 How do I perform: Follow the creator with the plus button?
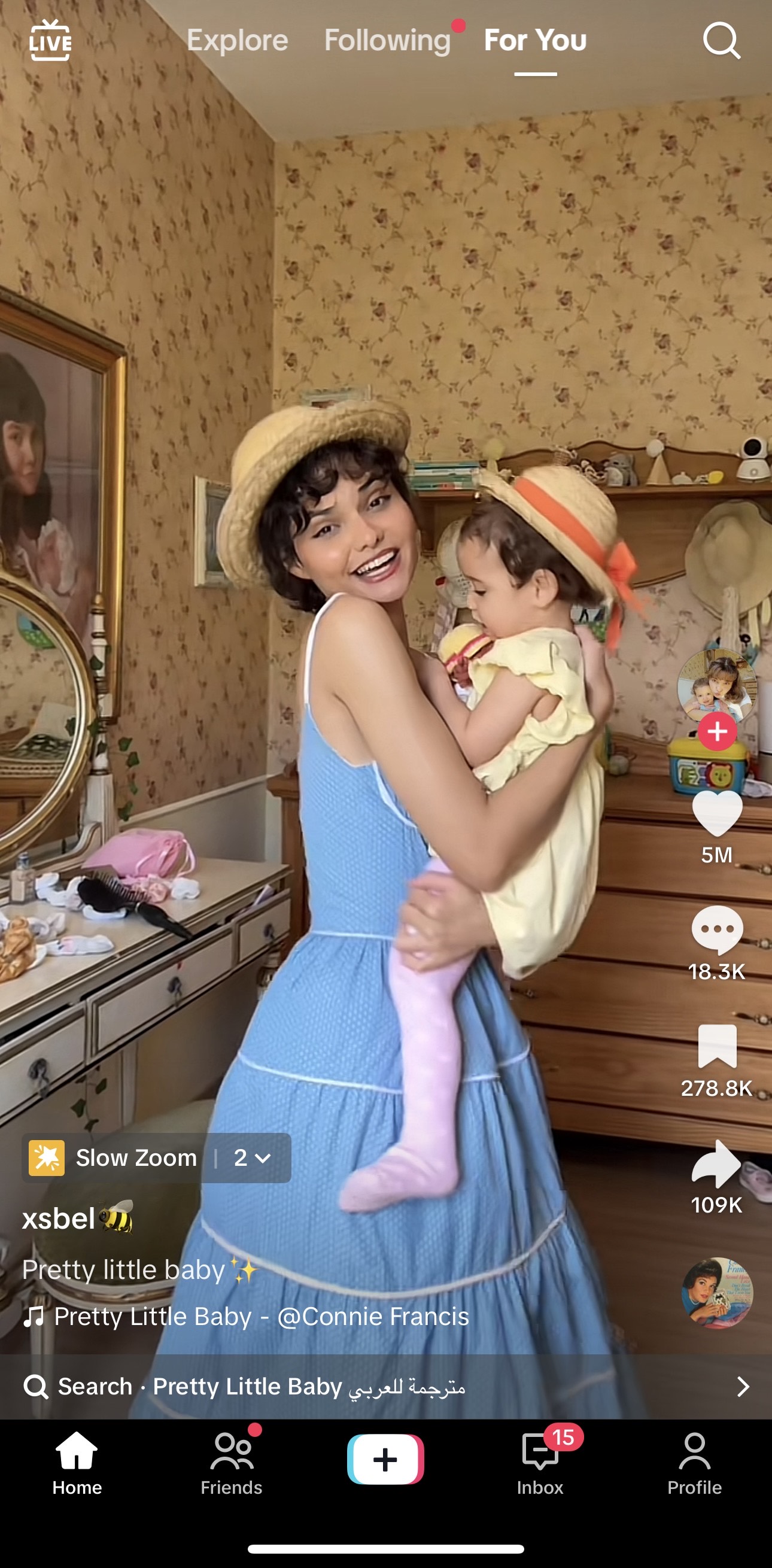(x=716, y=731)
